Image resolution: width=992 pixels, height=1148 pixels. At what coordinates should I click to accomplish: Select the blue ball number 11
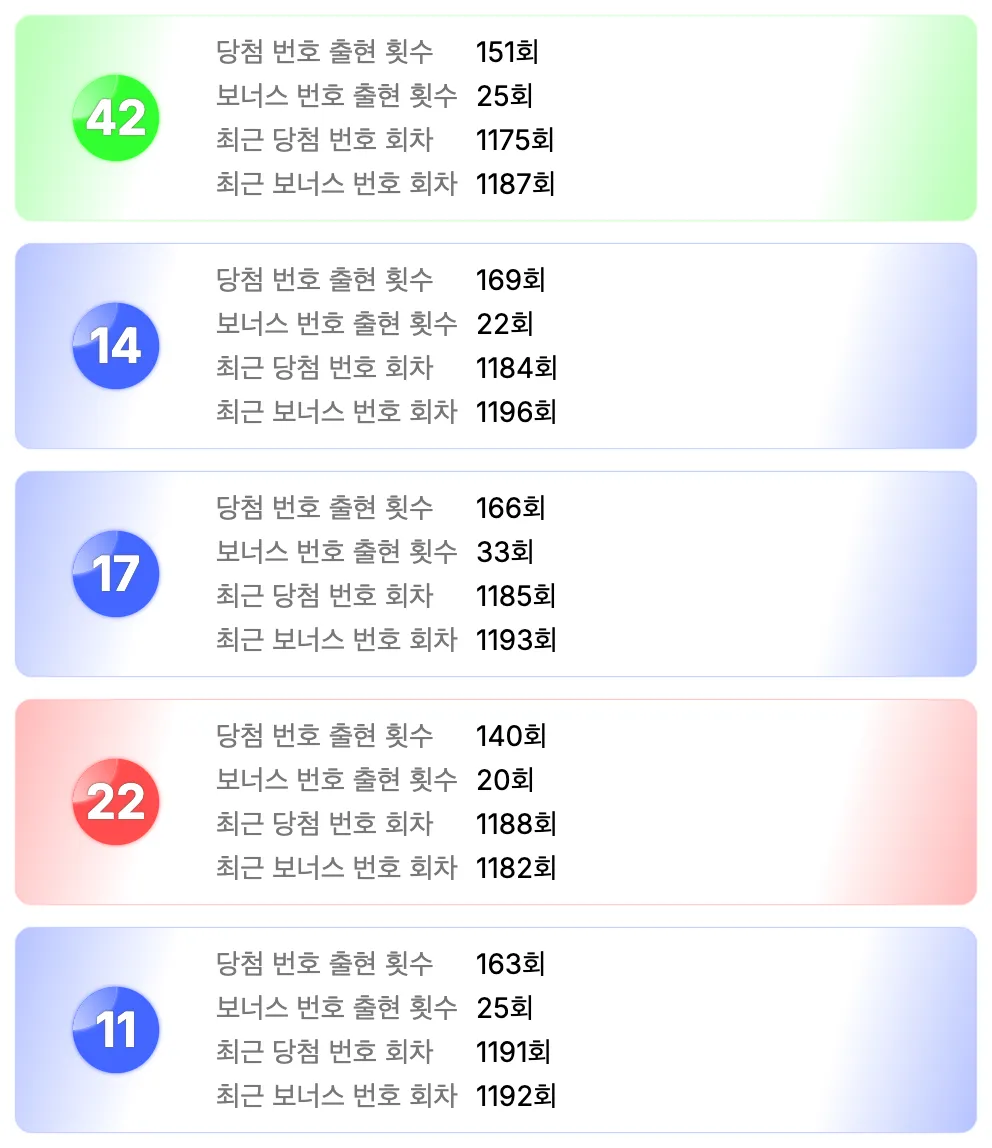click(x=115, y=1028)
